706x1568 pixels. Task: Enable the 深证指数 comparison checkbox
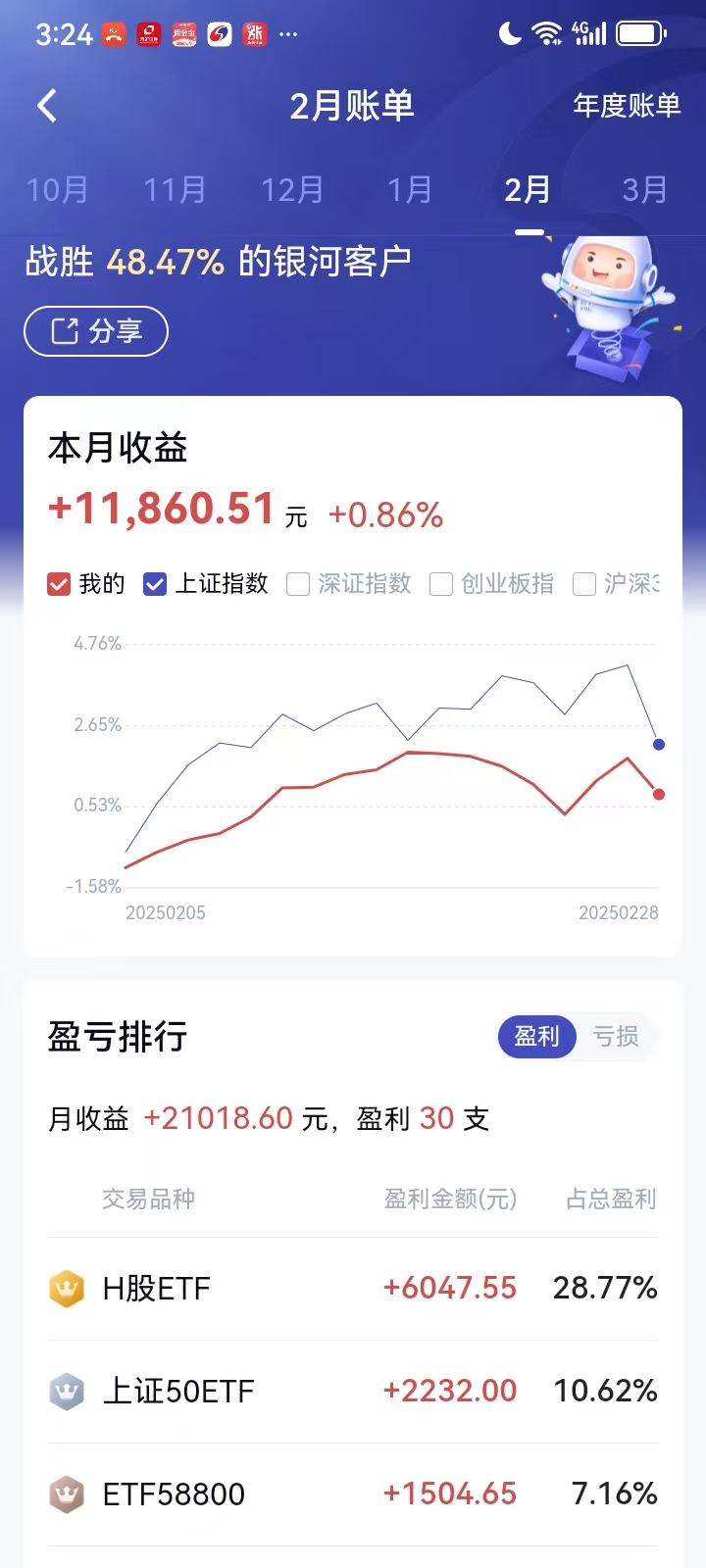coord(298,584)
